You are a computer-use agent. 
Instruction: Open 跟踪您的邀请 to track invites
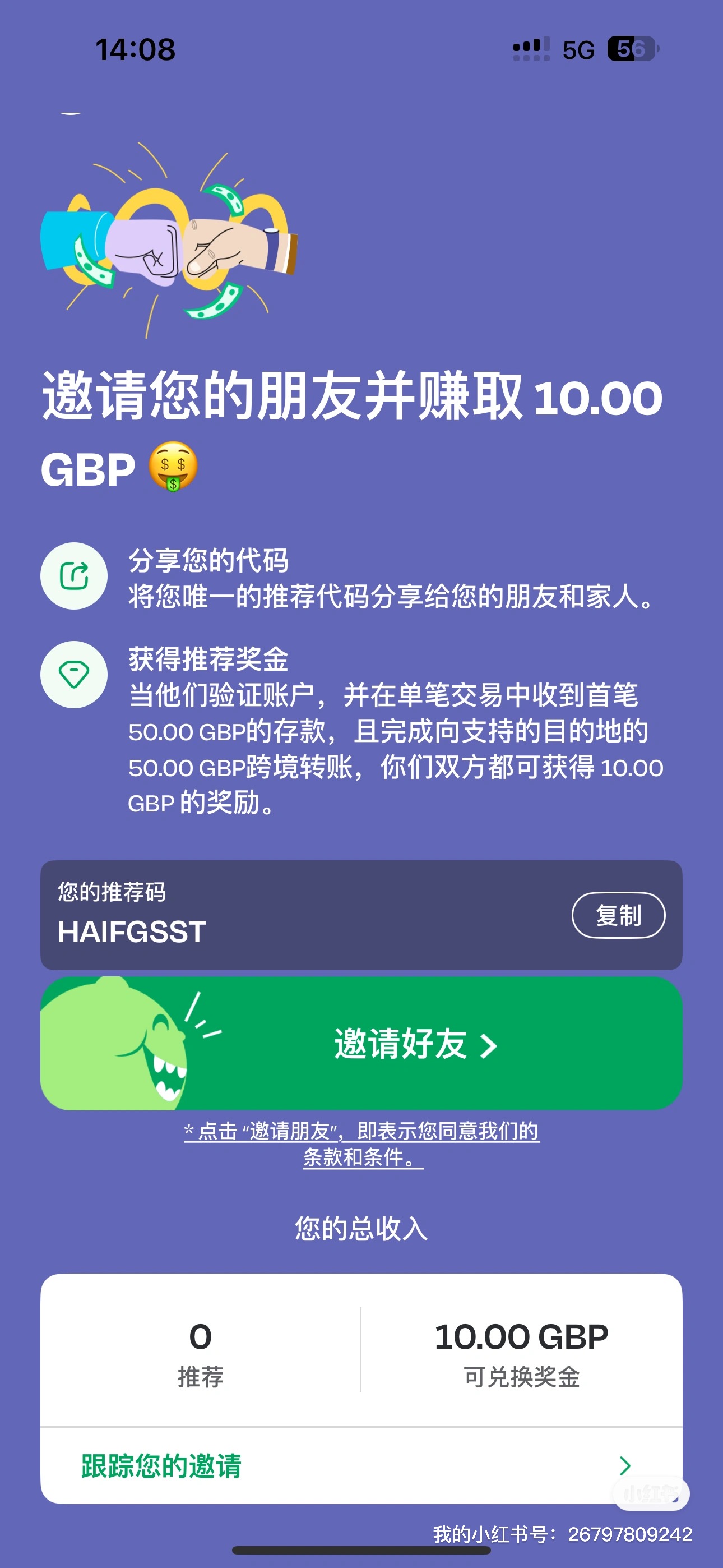point(361,1466)
